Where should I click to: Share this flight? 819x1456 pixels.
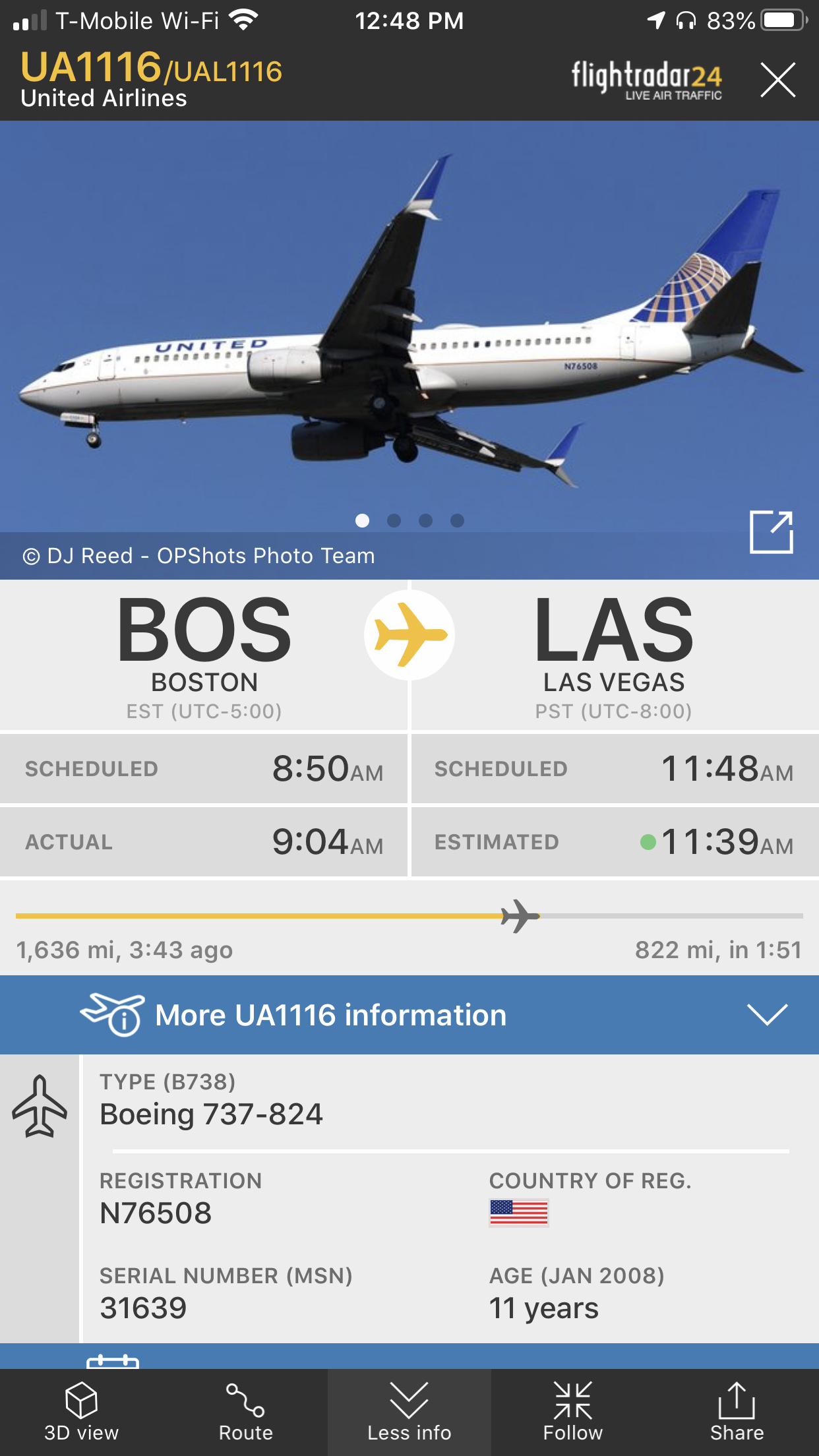[x=737, y=1412]
